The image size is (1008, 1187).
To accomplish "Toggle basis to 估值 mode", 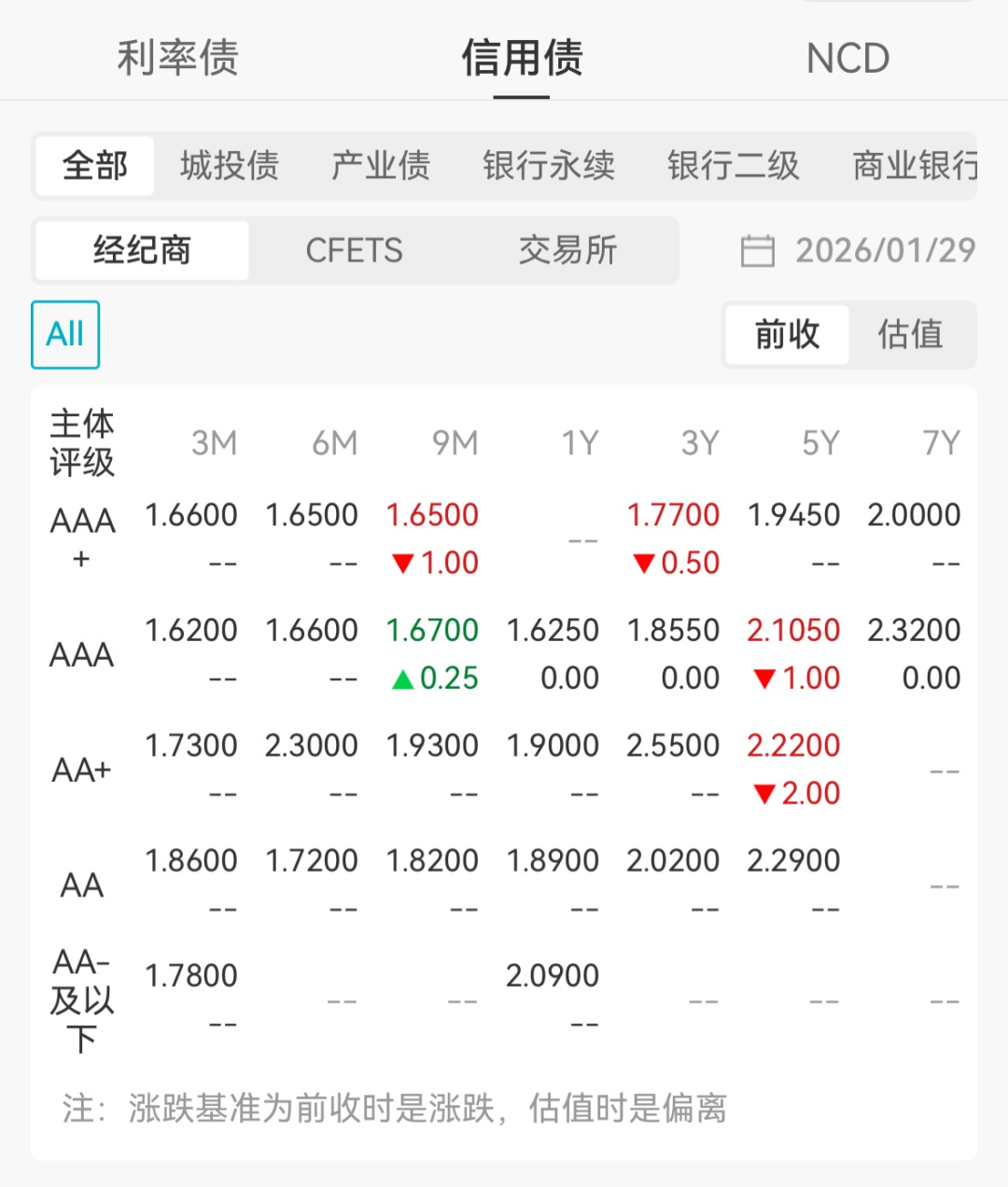I will pyautogui.click(x=910, y=335).
